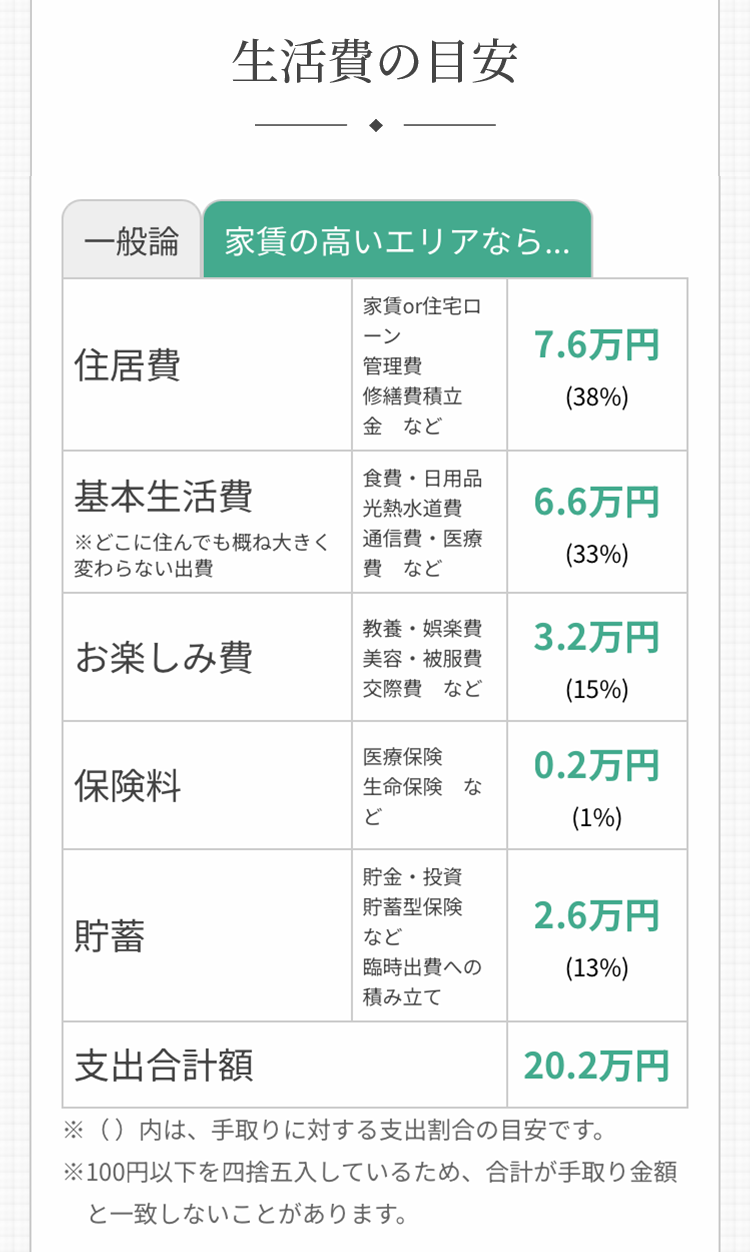Click the 0.2万円 insurance value
Image resolution: width=750 pixels, height=1252 pixels.
(x=596, y=768)
